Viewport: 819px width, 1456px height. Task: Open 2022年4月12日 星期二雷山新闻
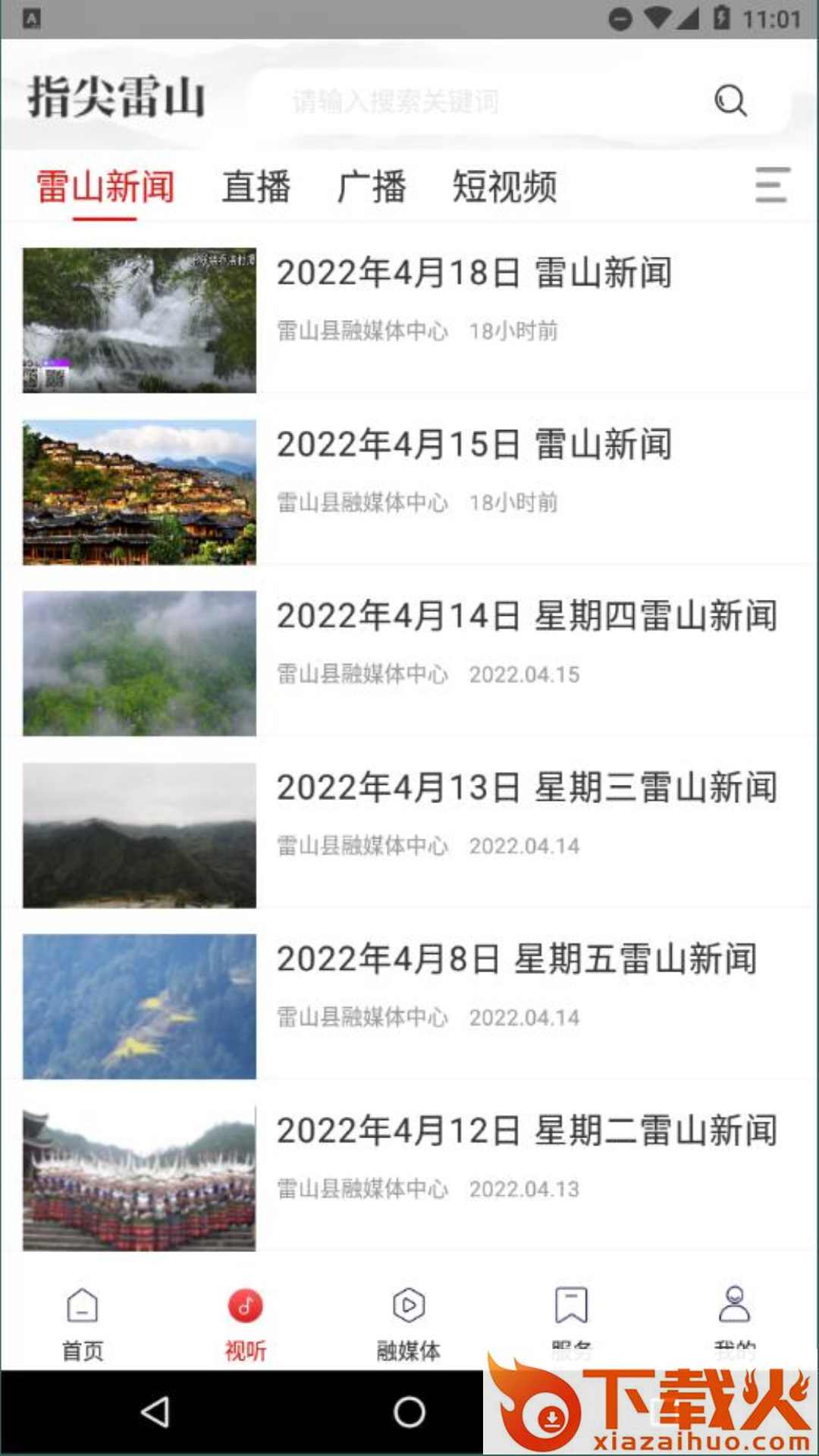[x=526, y=1130]
